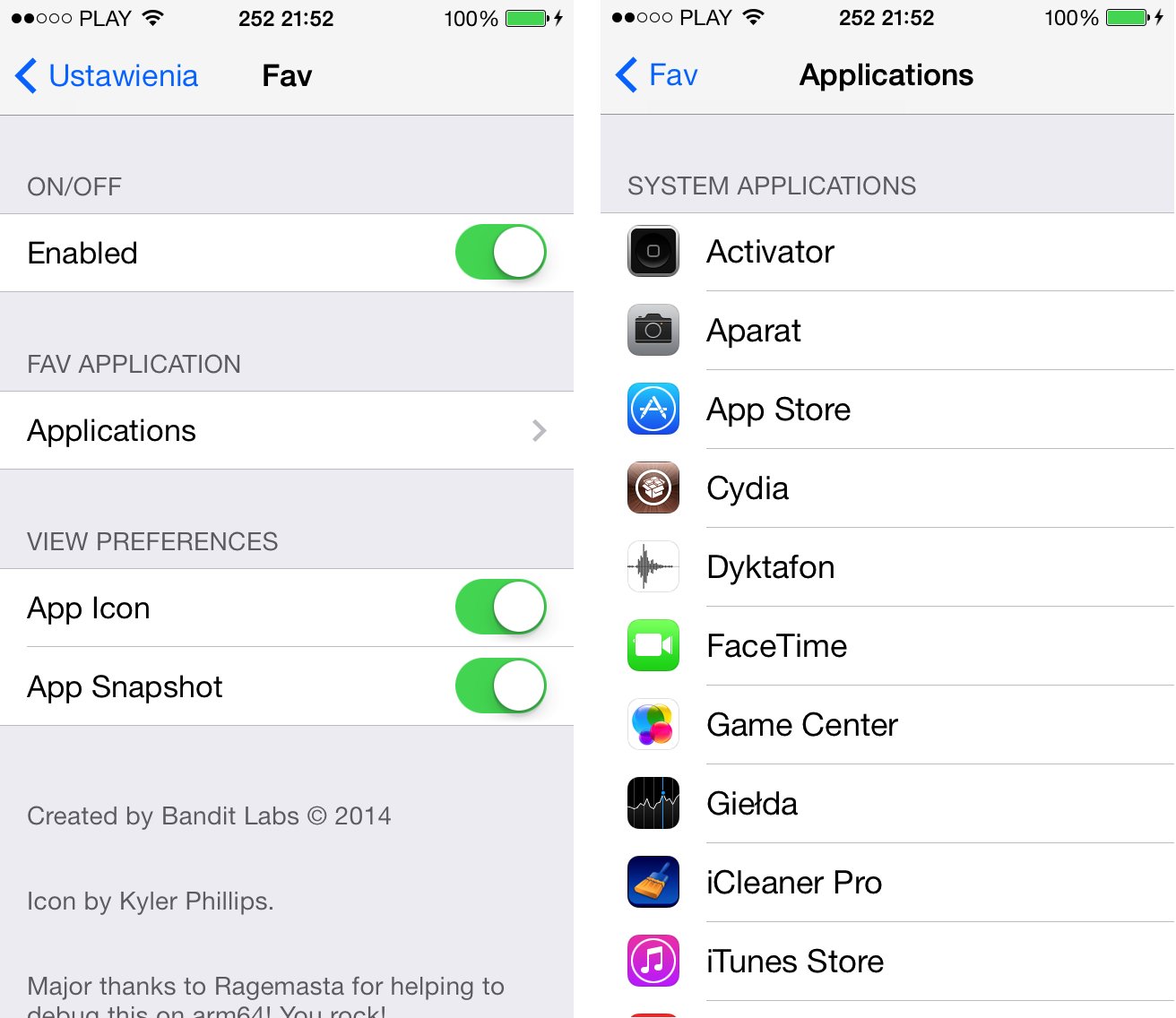Go back to Ustawienia
Viewport: 1176px width, 1018px height.
[108, 76]
